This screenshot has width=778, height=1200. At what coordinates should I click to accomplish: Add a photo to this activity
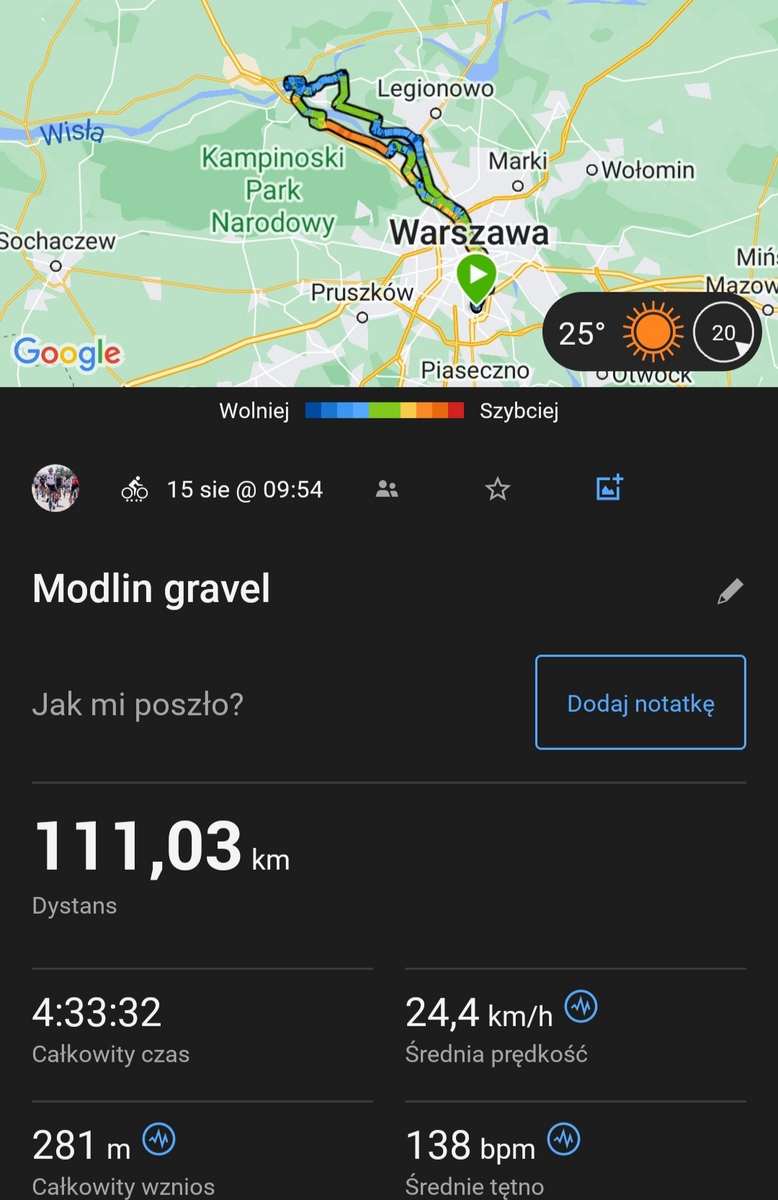609,488
